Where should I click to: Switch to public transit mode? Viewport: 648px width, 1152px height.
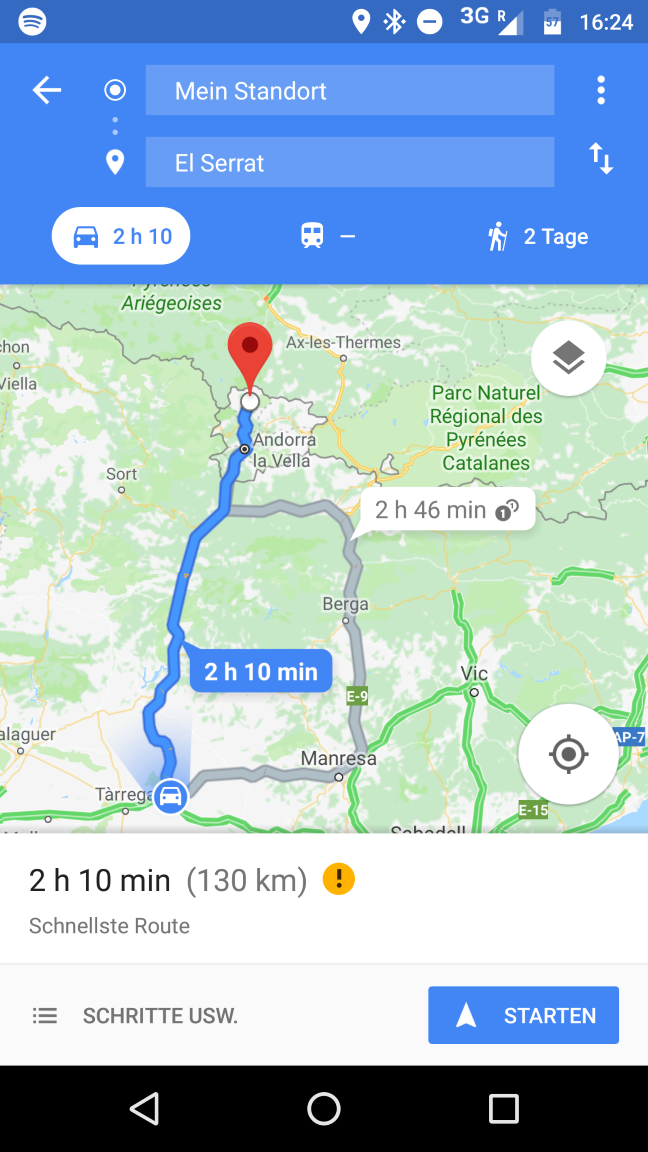(x=327, y=237)
